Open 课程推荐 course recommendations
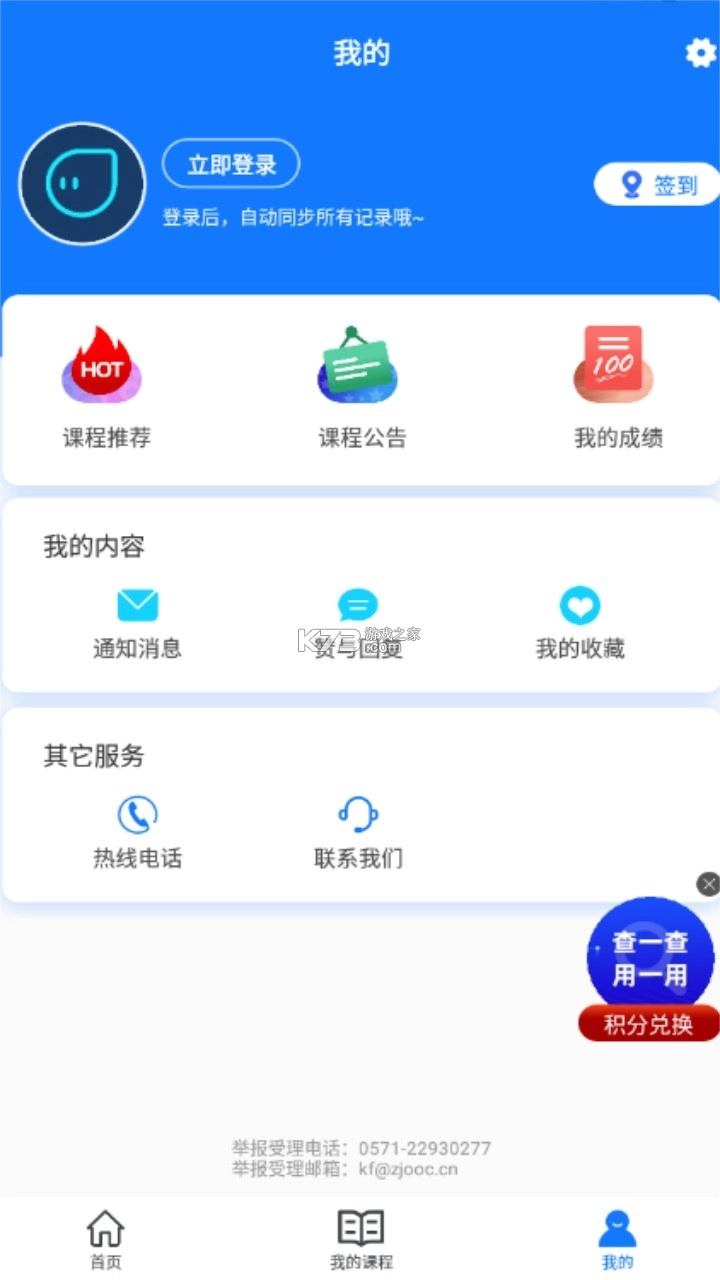 point(106,389)
